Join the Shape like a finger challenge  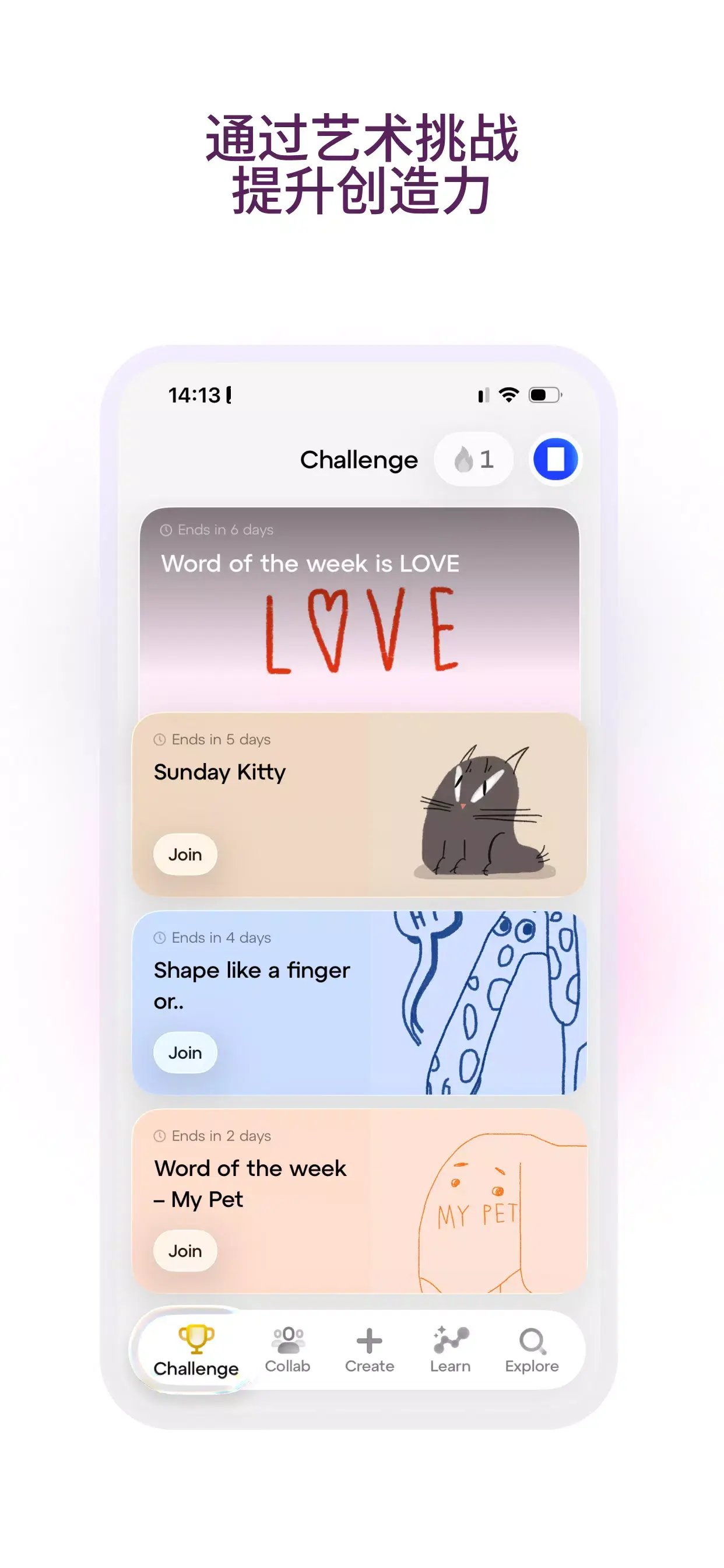(184, 1052)
